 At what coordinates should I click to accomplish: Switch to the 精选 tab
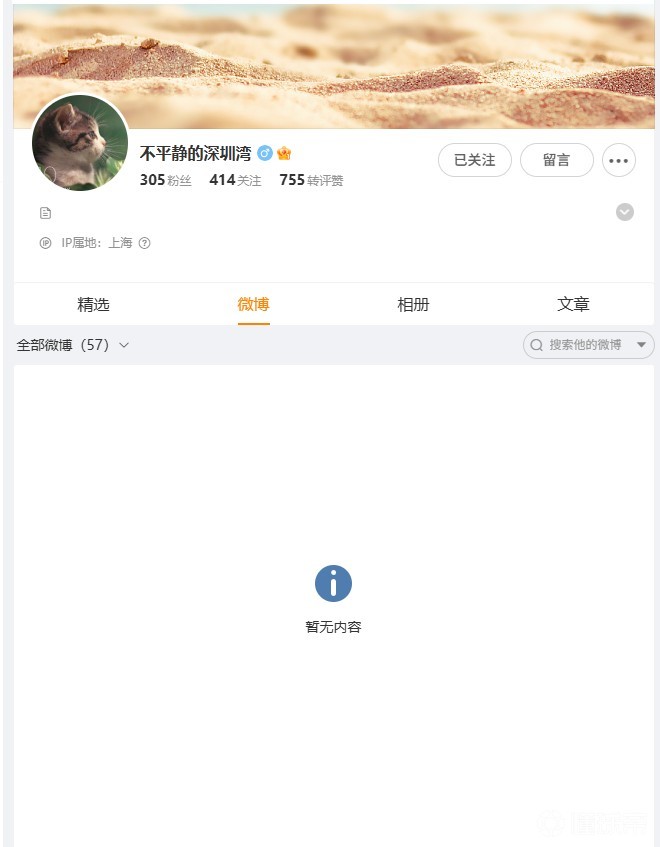click(93, 304)
